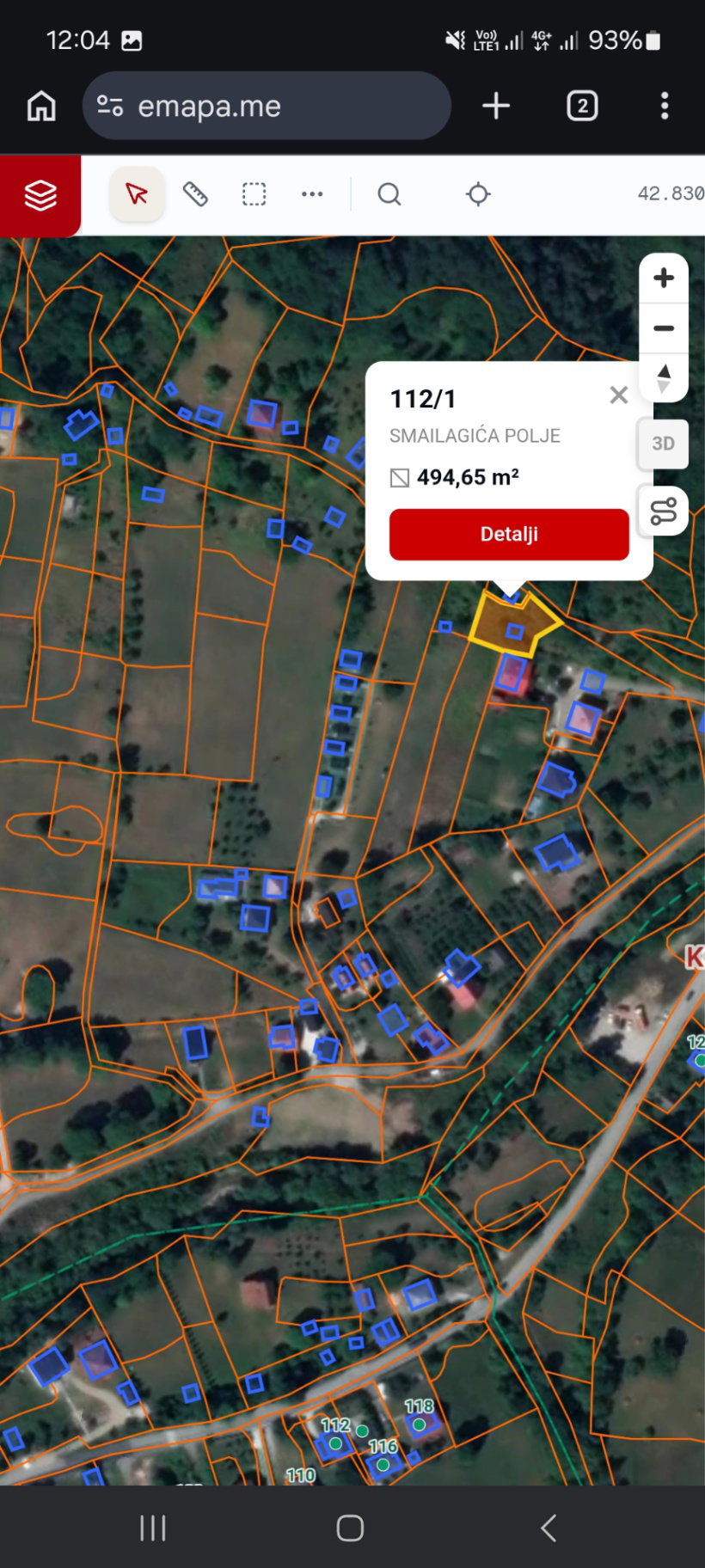This screenshot has width=705, height=1568.
Task: Go to browser home page
Action: pos(41,106)
